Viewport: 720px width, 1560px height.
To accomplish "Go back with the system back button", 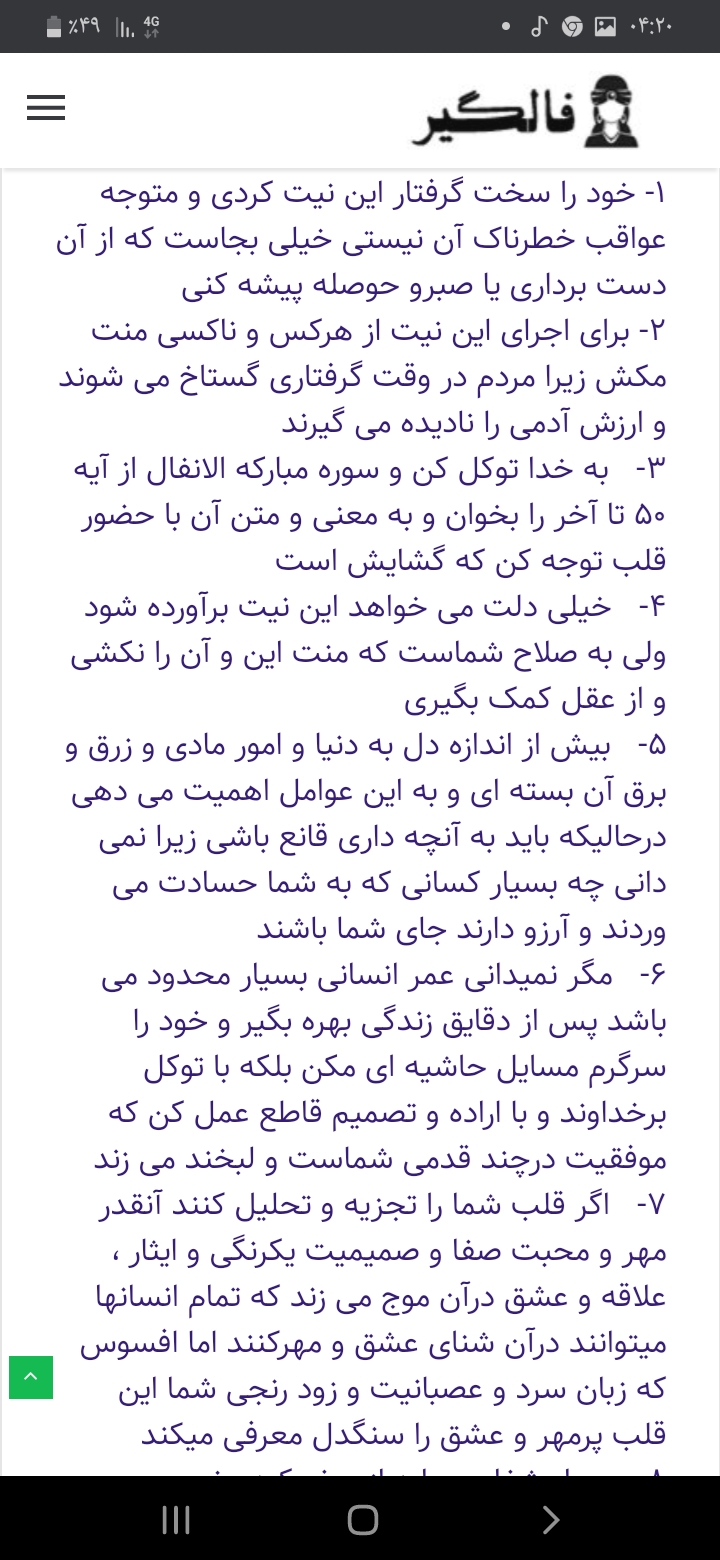I will click(x=551, y=1520).
